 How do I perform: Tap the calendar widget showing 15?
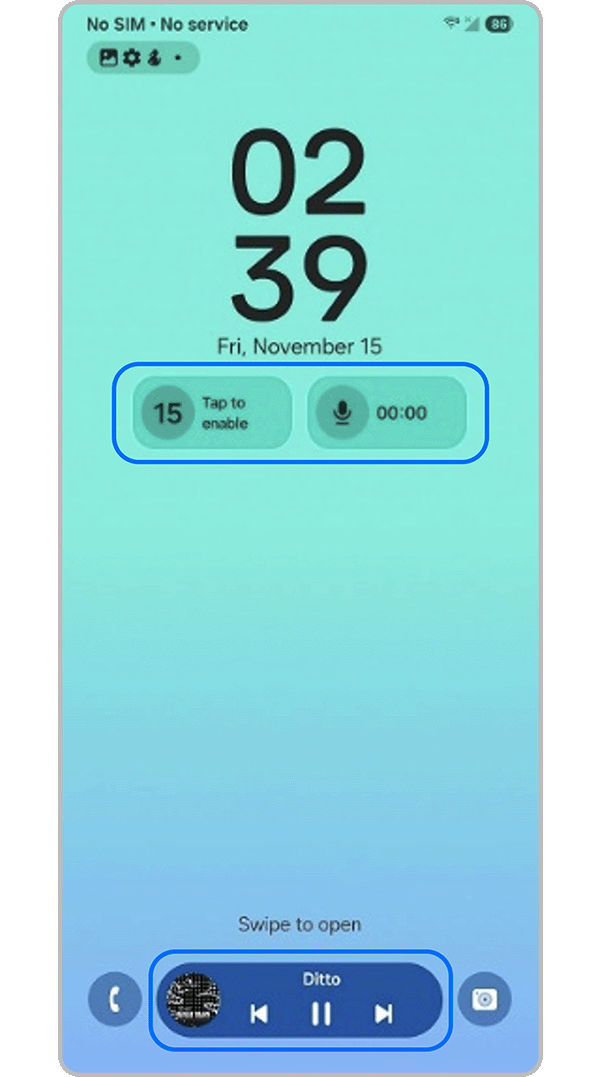(211, 412)
